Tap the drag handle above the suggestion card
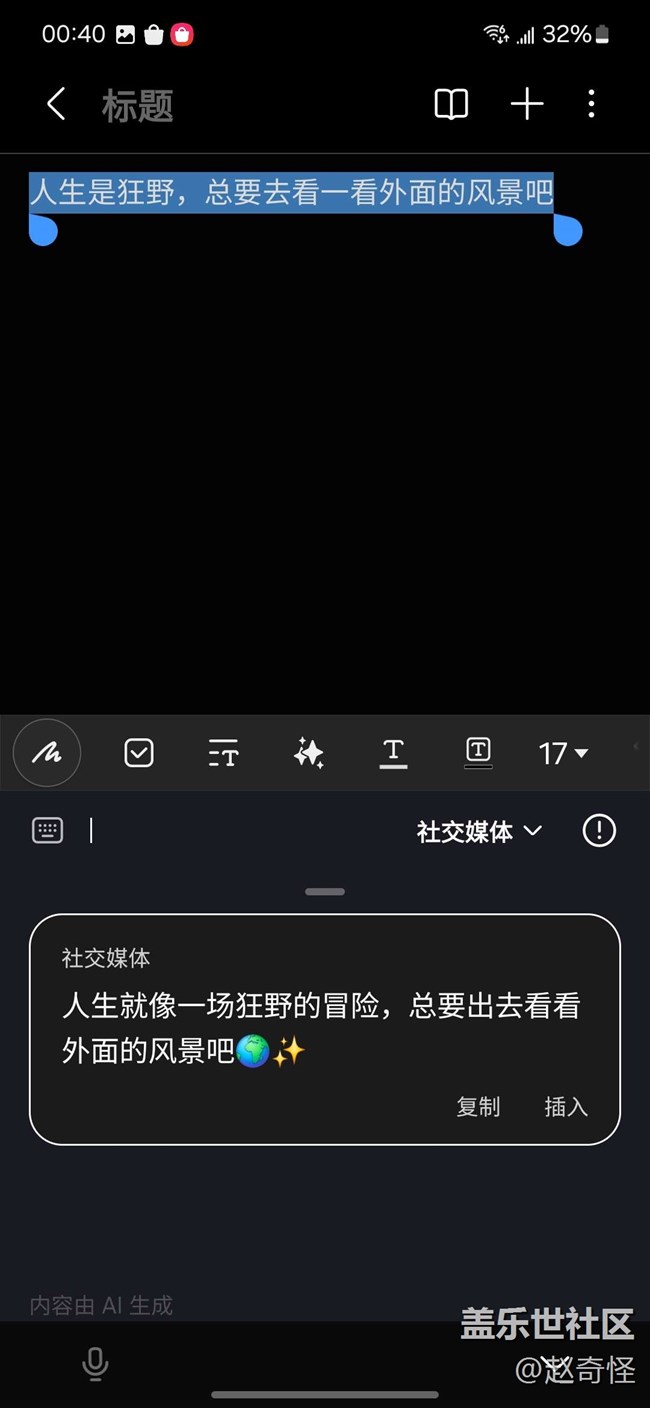 [x=325, y=891]
